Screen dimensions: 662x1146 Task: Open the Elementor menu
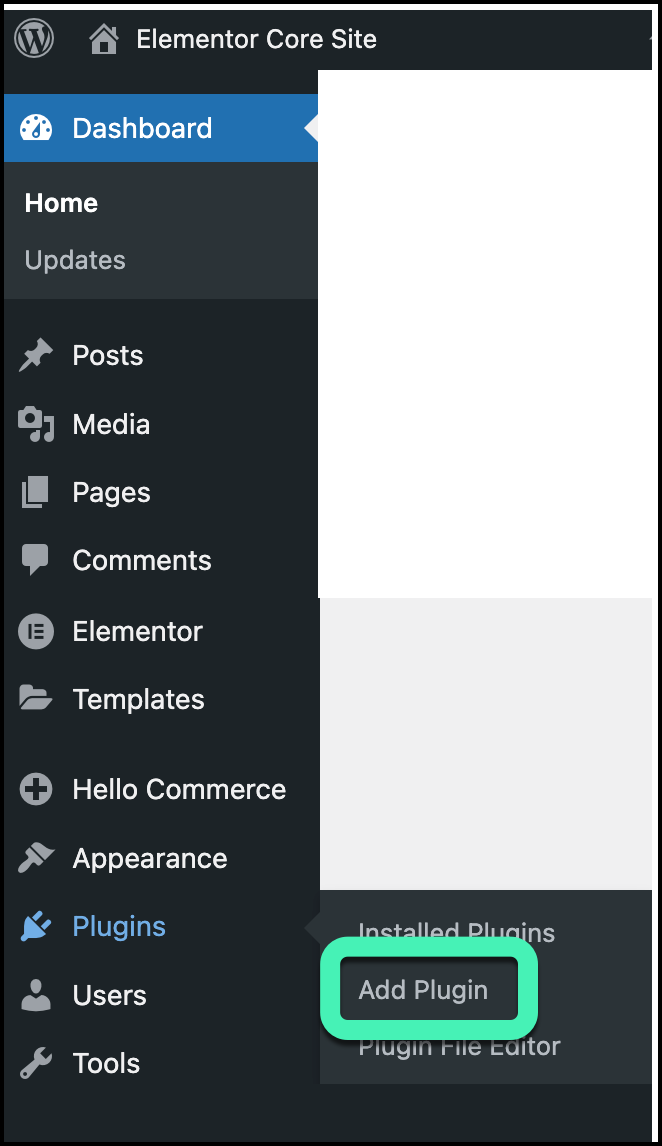click(137, 631)
